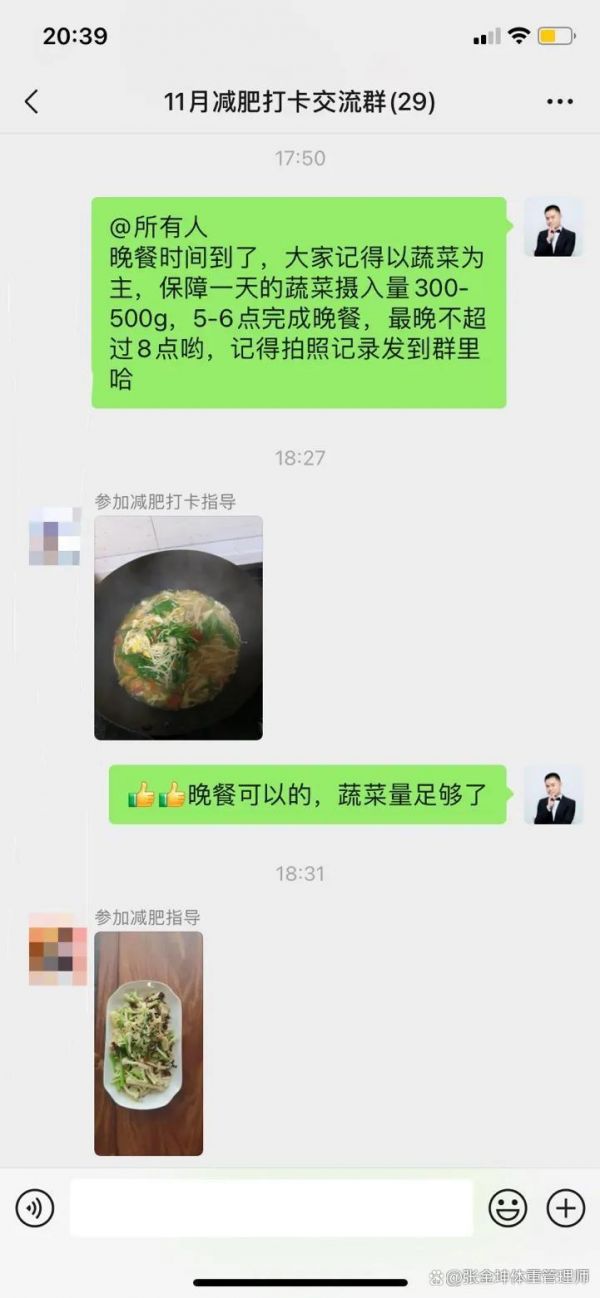
Task: View the soup pot dinner photo
Action: [x=178, y=628]
